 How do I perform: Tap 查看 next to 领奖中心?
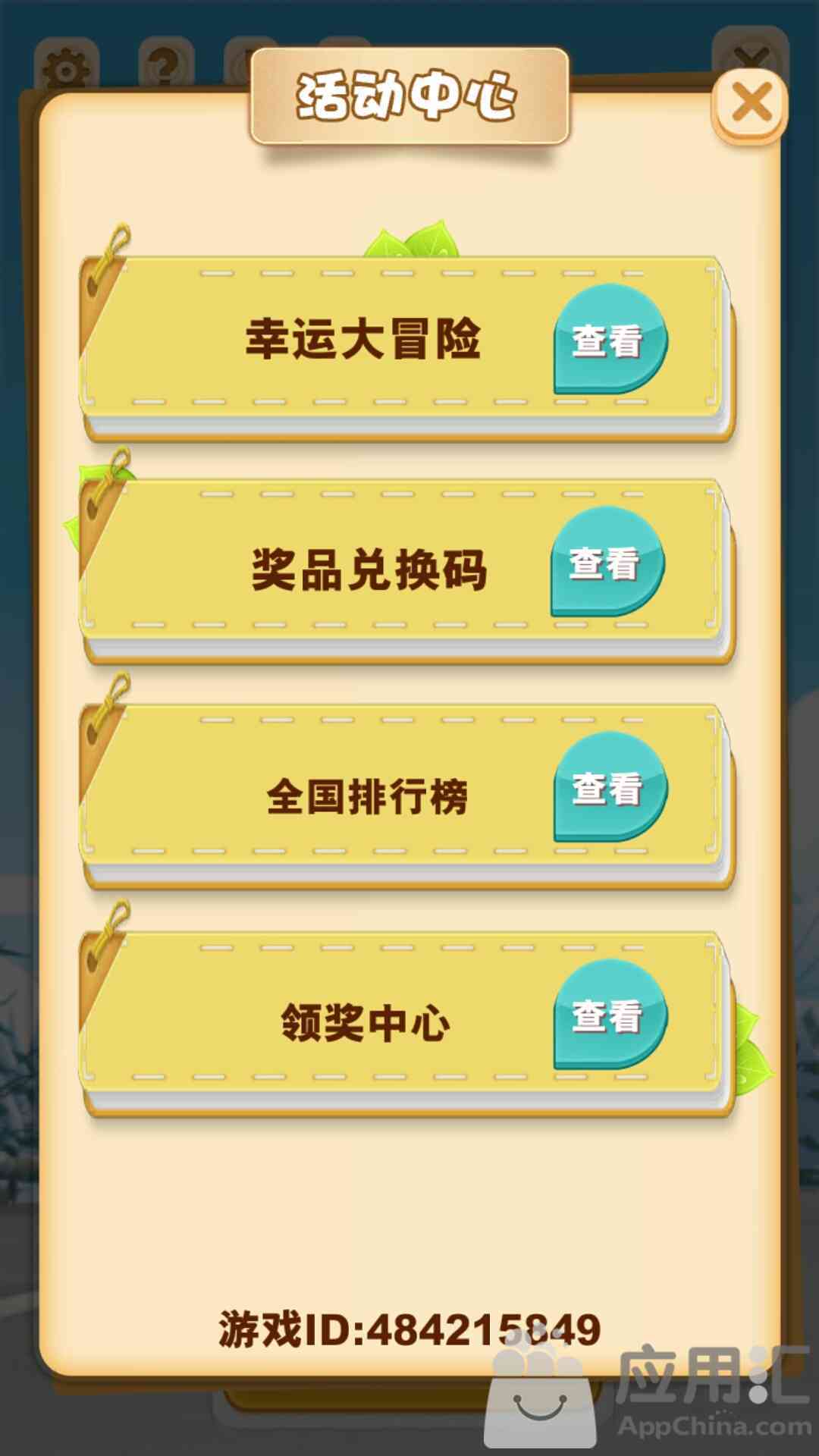click(x=610, y=1014)
